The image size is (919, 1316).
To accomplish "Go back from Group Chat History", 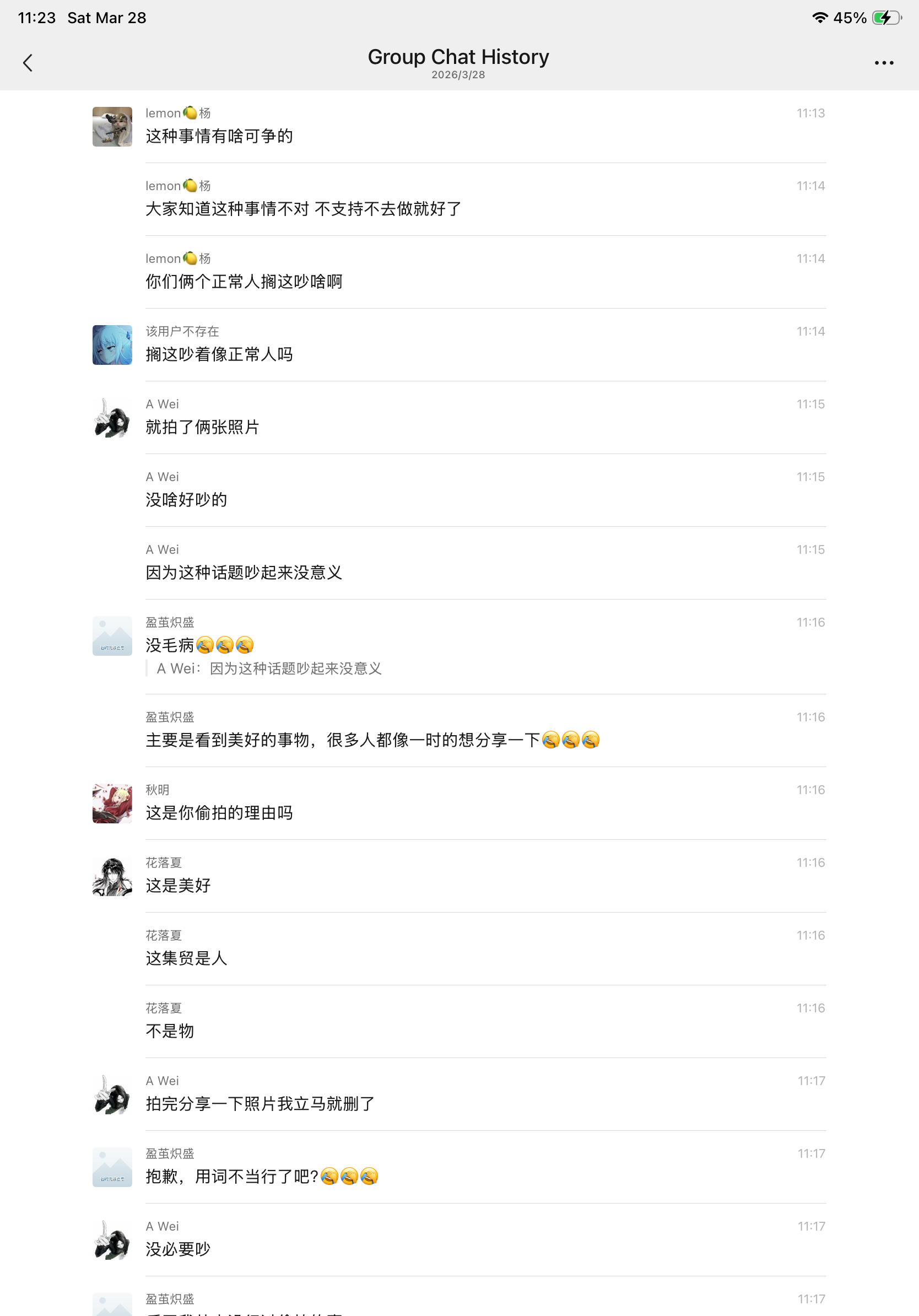I will (x=28, y=62).
